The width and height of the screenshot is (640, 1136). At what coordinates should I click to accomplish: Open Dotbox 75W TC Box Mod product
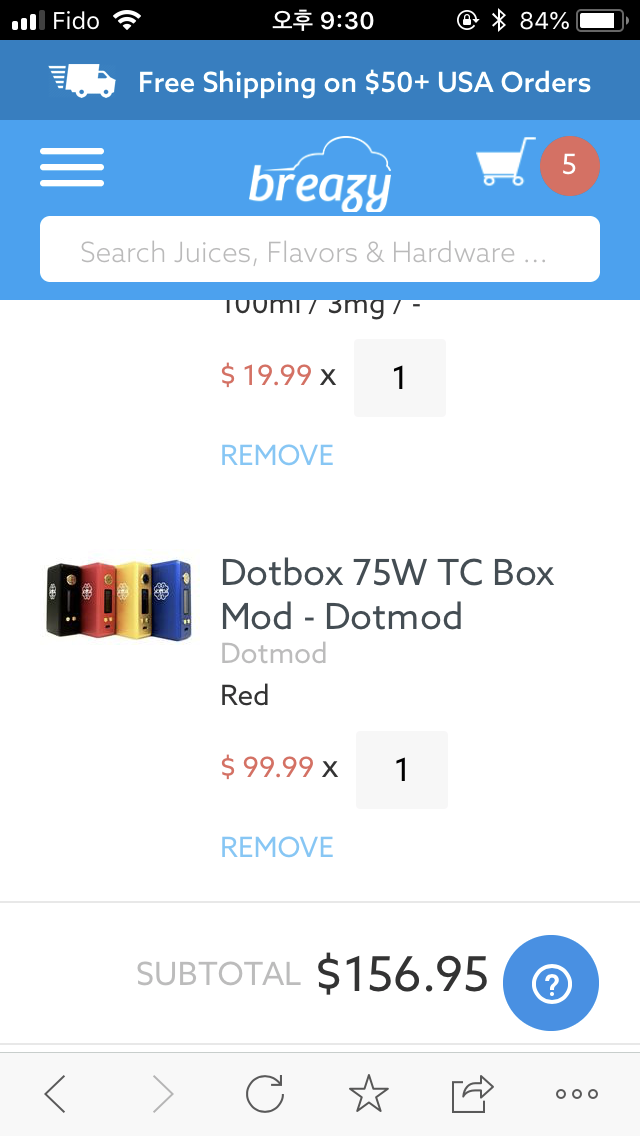pos(387,594)
